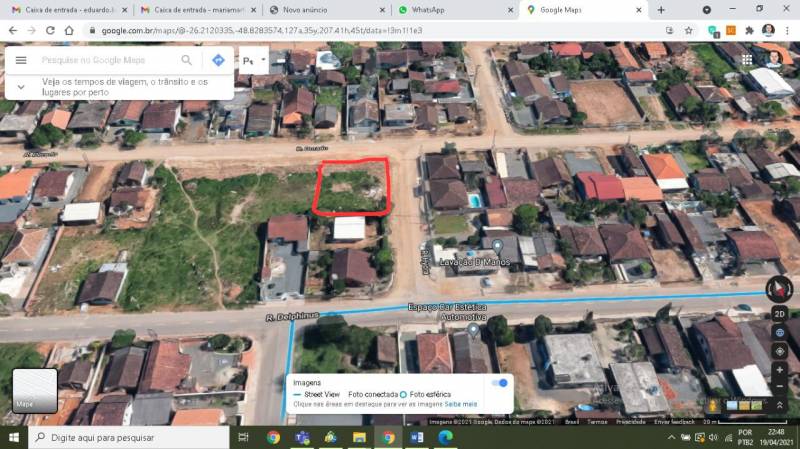Drop the Pegman Street View icon

coord(712,405)
